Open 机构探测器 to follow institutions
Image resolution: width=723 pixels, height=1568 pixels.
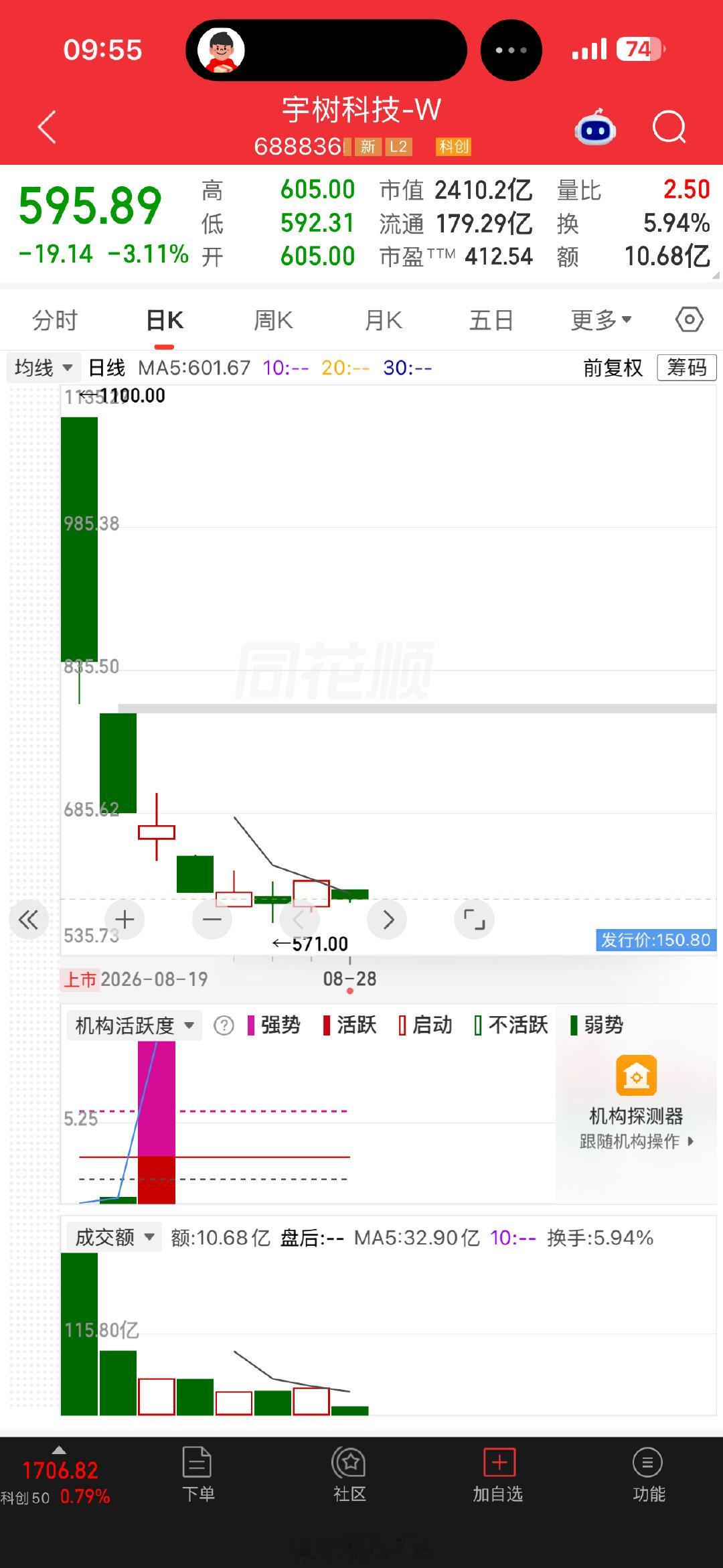tap(636, 1102)
